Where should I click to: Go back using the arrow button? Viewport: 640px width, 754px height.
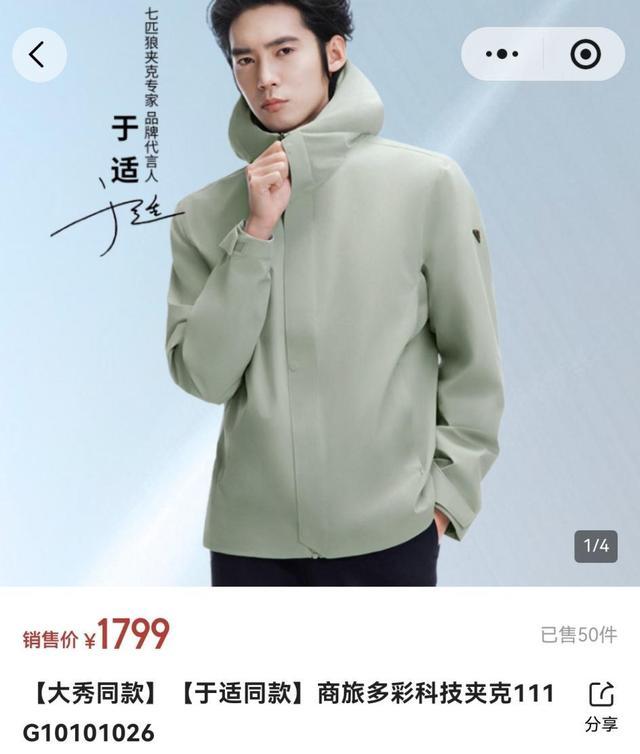pos(39,54)
